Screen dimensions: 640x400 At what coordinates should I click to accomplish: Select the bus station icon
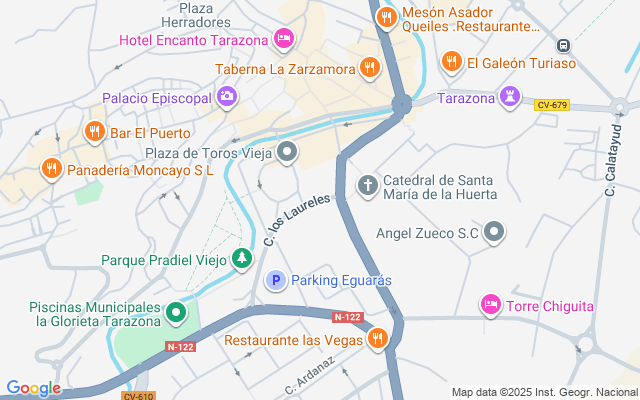tap(564, 45)
